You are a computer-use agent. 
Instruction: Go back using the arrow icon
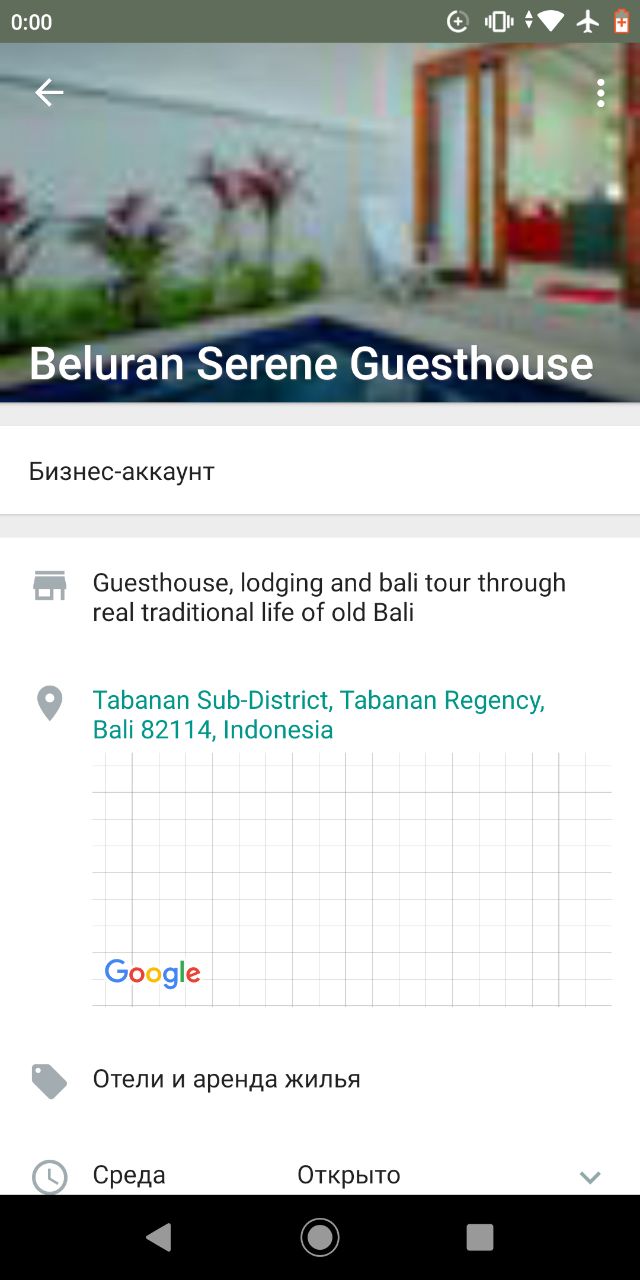point(49,93)
